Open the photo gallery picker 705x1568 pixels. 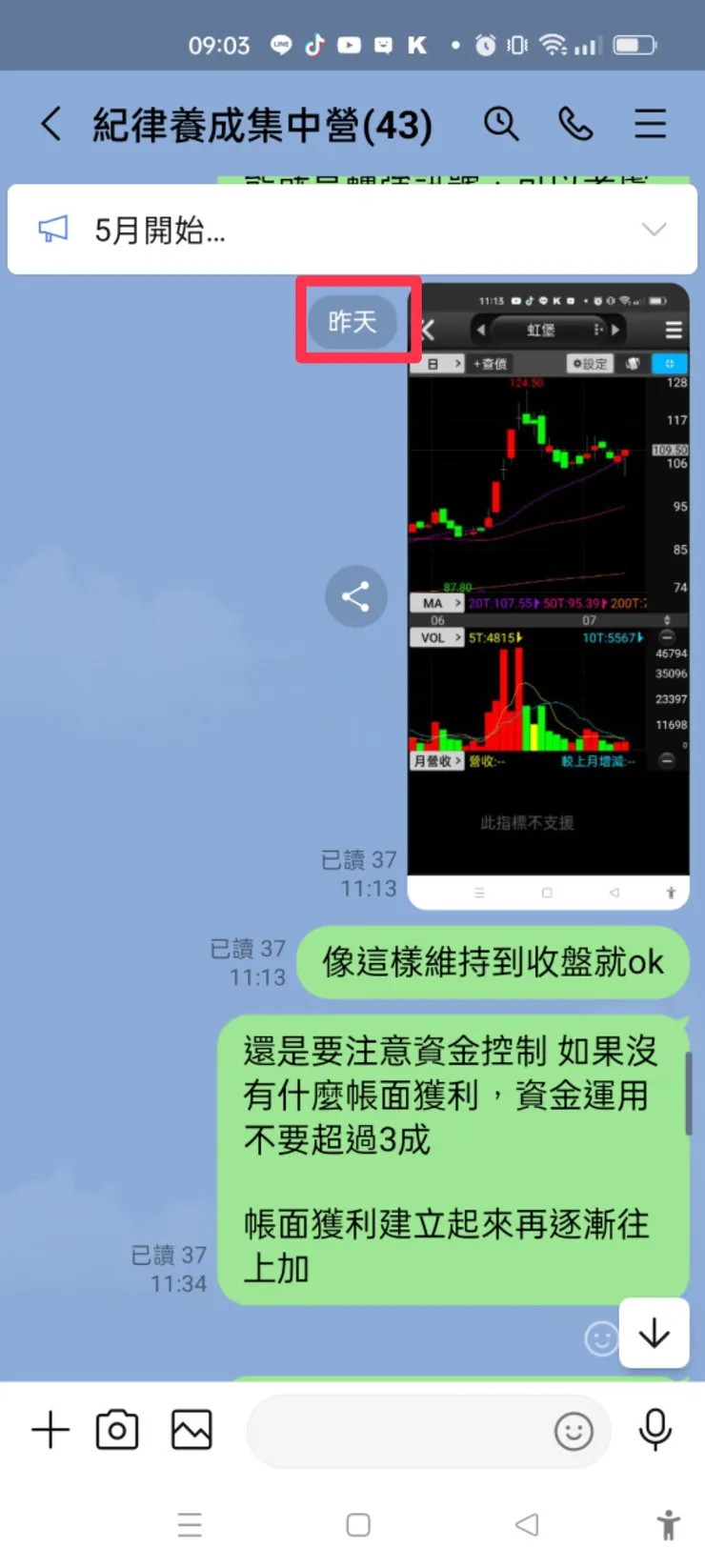[190, 1429]
